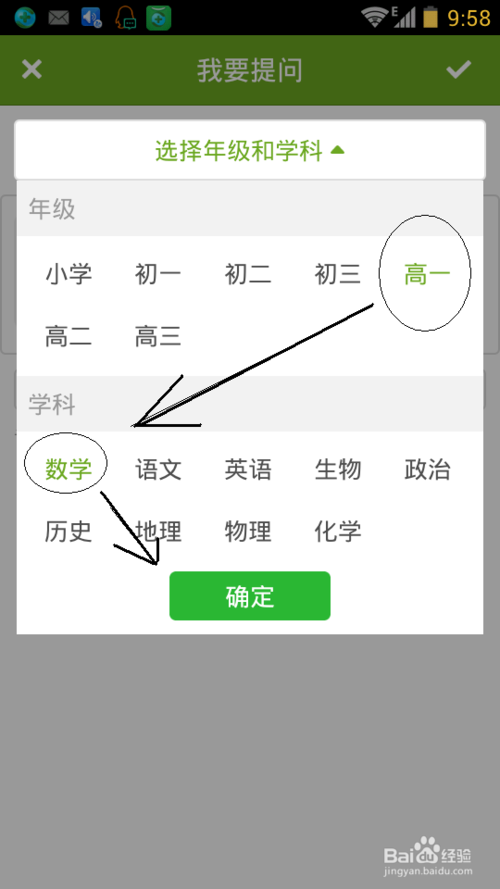Screen dimensions: 500x889
Task: Close the 我要提问 screen with the X
Action: [x=32, y=70]
